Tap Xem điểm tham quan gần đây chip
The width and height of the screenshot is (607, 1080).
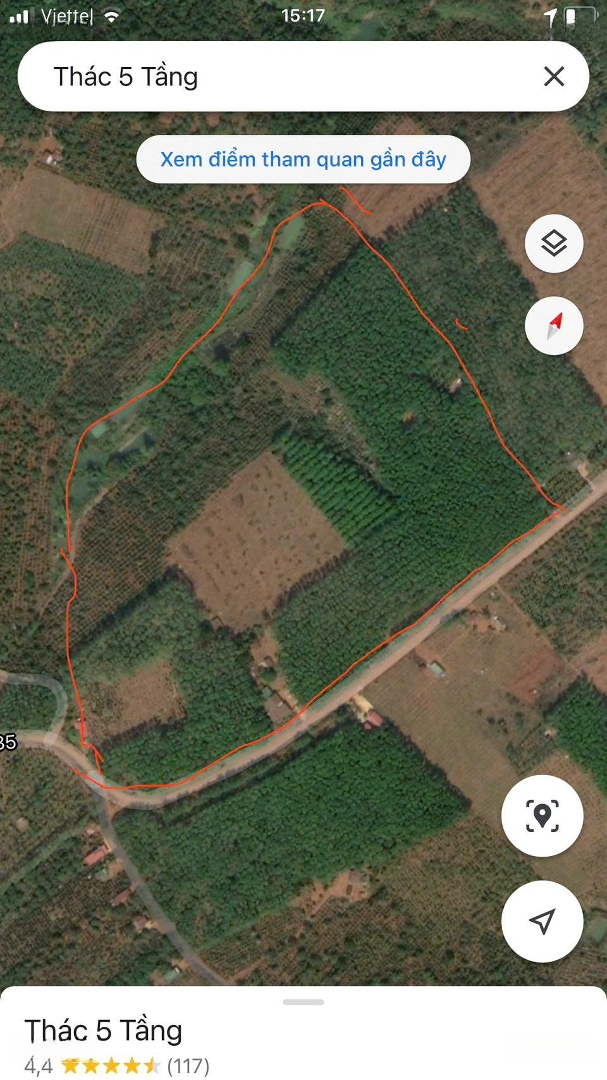point(303,160)
